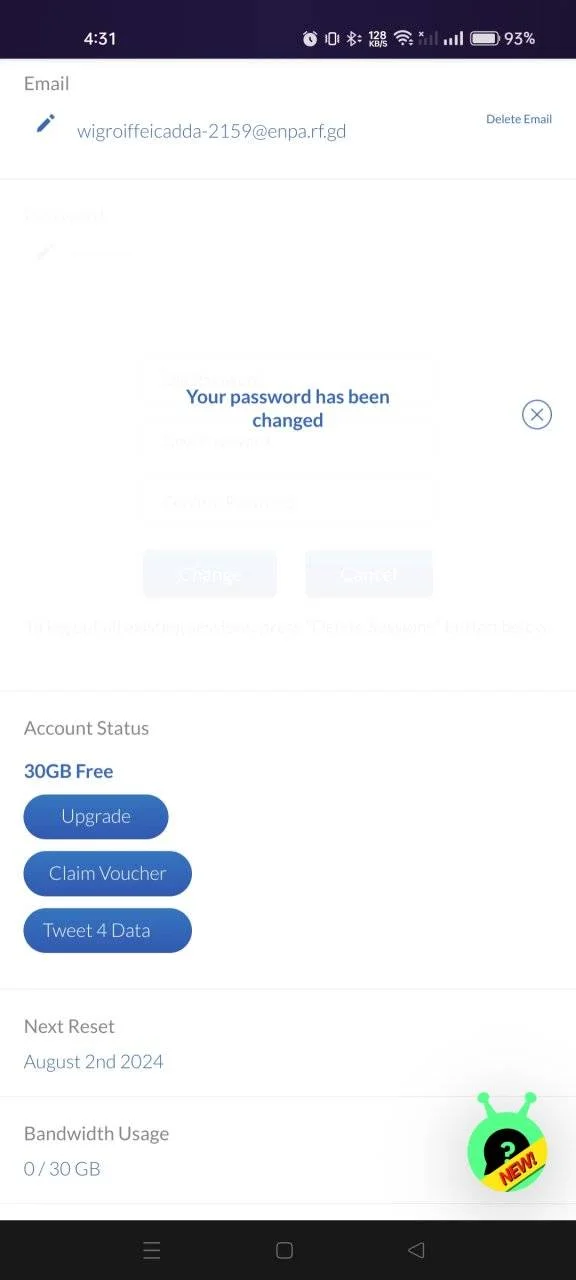
Task: Tap the Tweet 4 Data button
Action: click(108, 930)
